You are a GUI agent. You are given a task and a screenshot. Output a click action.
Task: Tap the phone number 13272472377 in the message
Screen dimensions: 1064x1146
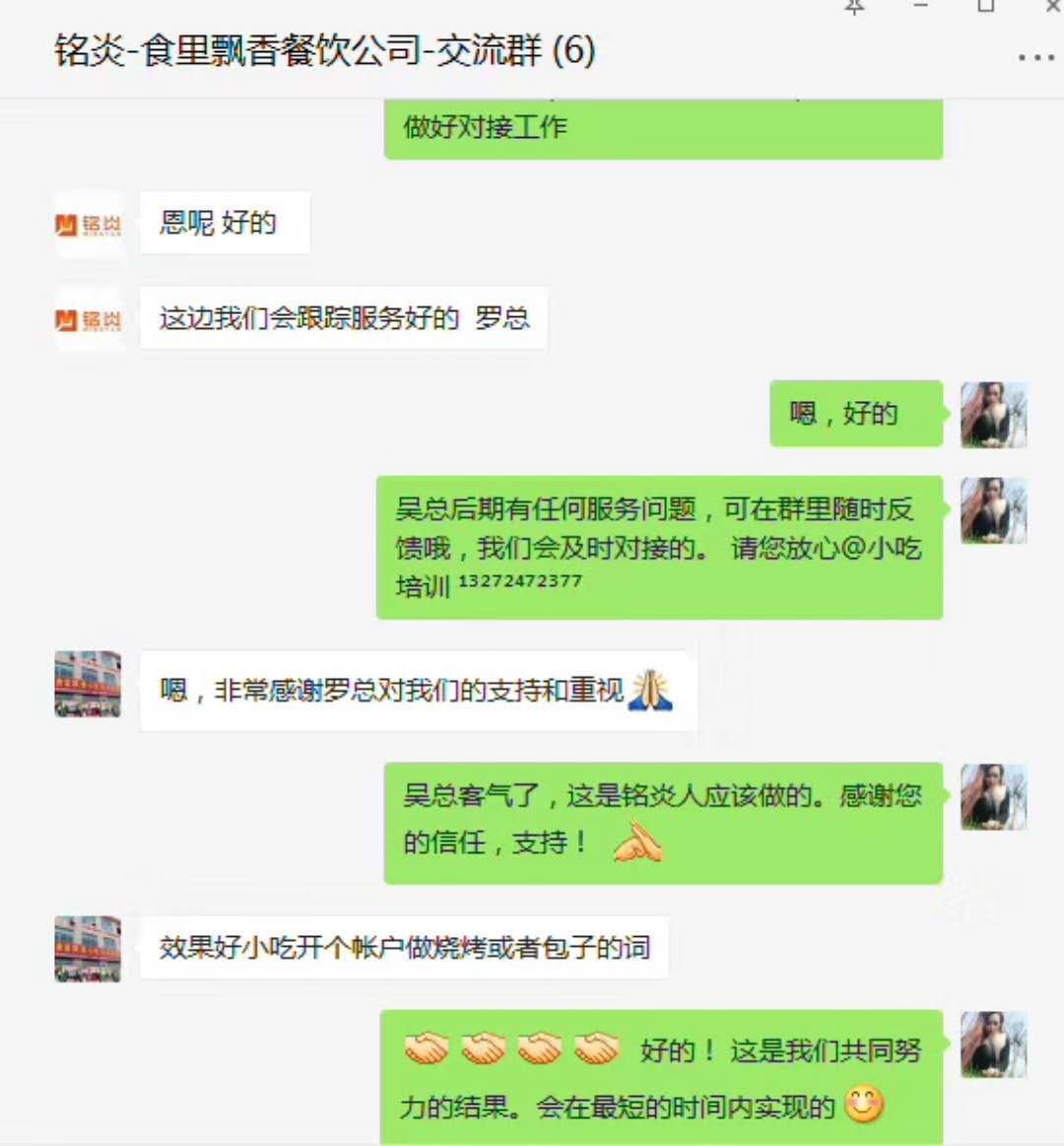519,581
